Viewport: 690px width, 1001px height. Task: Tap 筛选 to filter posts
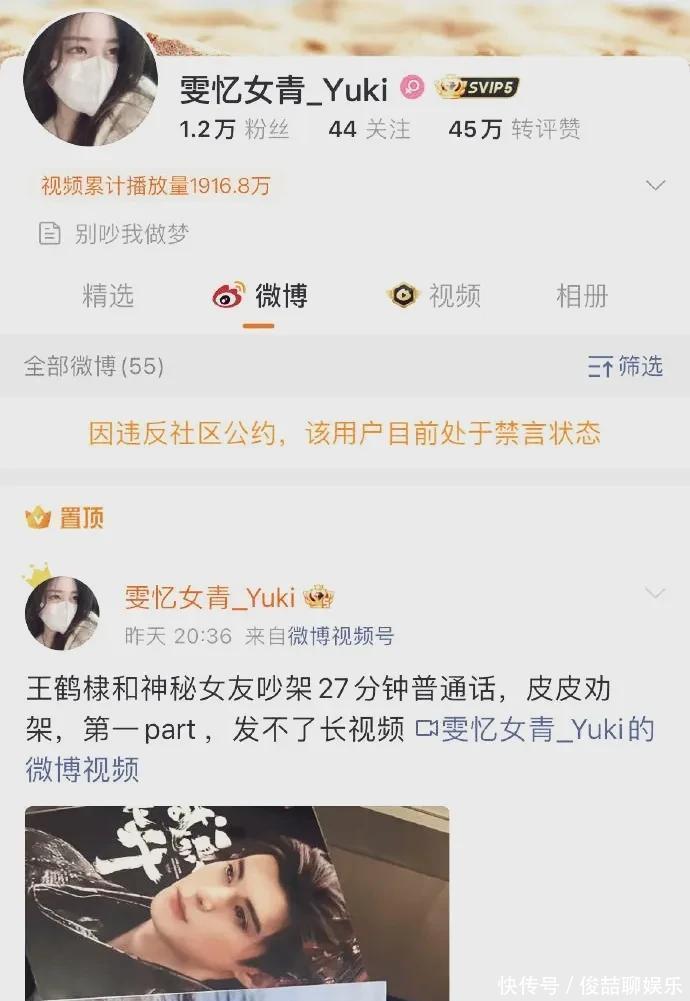626,366
